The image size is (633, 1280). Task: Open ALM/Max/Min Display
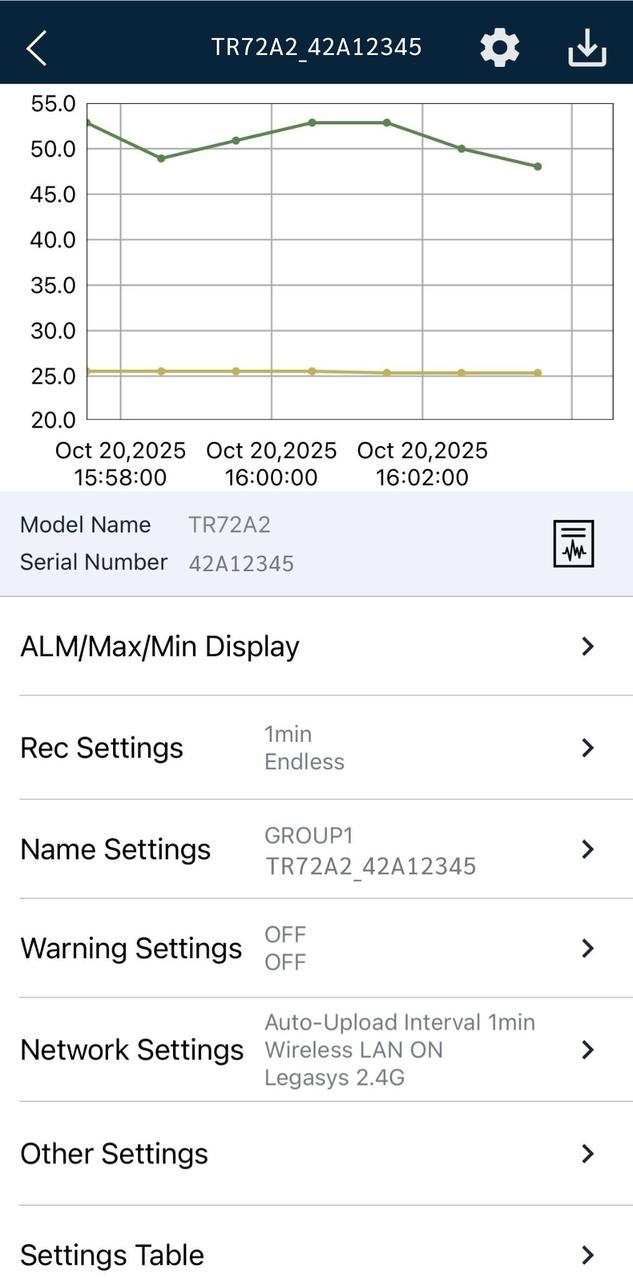(316, 646)
